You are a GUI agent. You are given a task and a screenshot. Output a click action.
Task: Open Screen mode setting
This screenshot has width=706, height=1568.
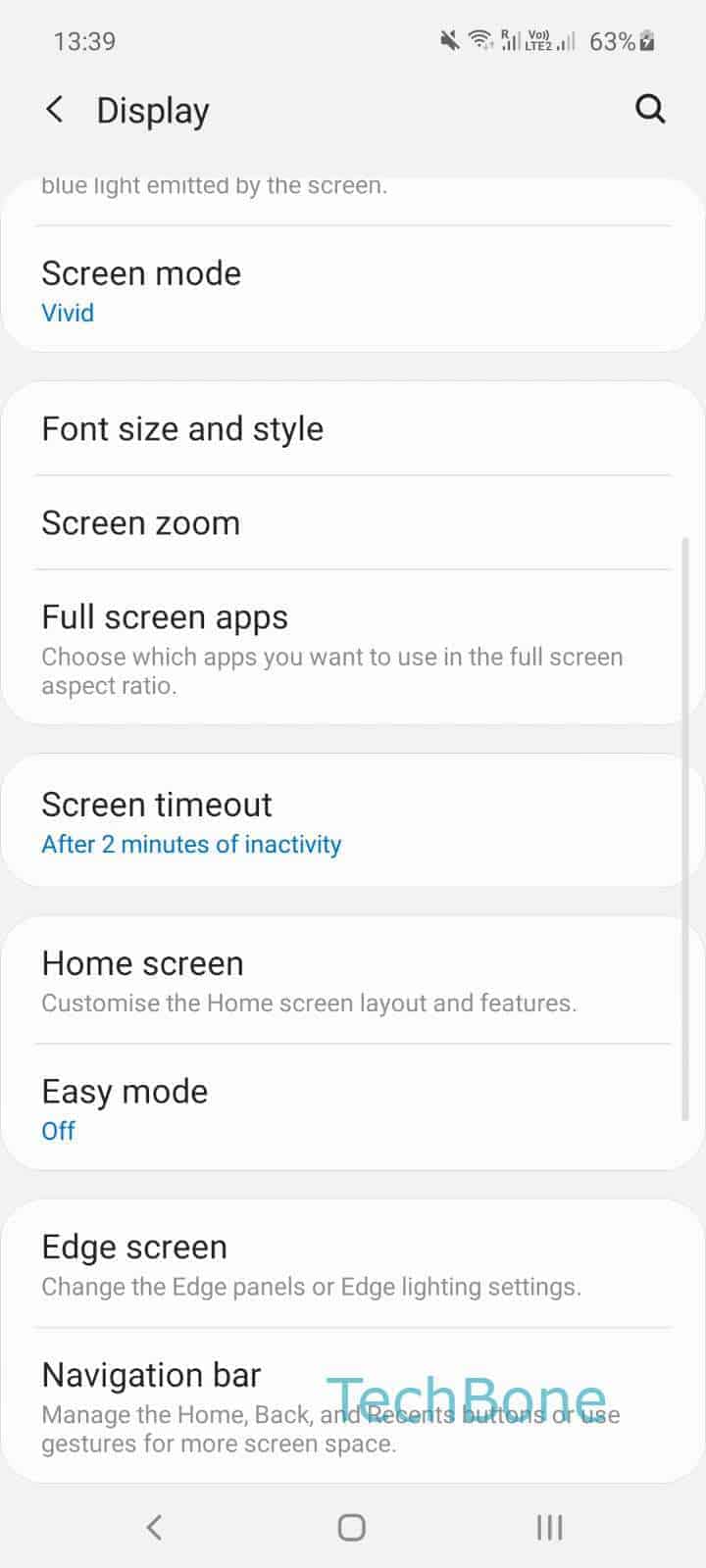[x=353, y=291]
